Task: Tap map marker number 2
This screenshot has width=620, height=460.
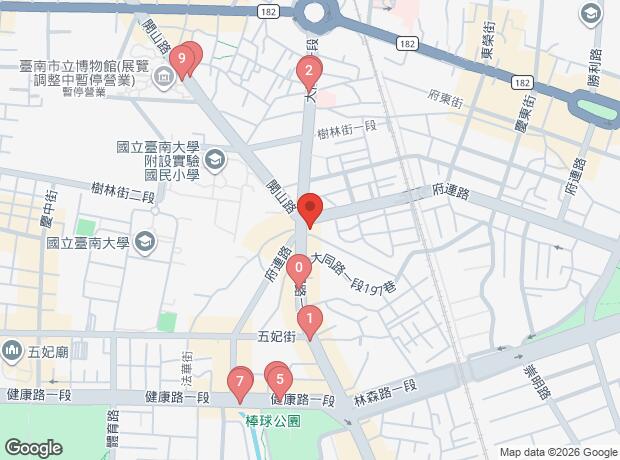Action: click(309, 71)
